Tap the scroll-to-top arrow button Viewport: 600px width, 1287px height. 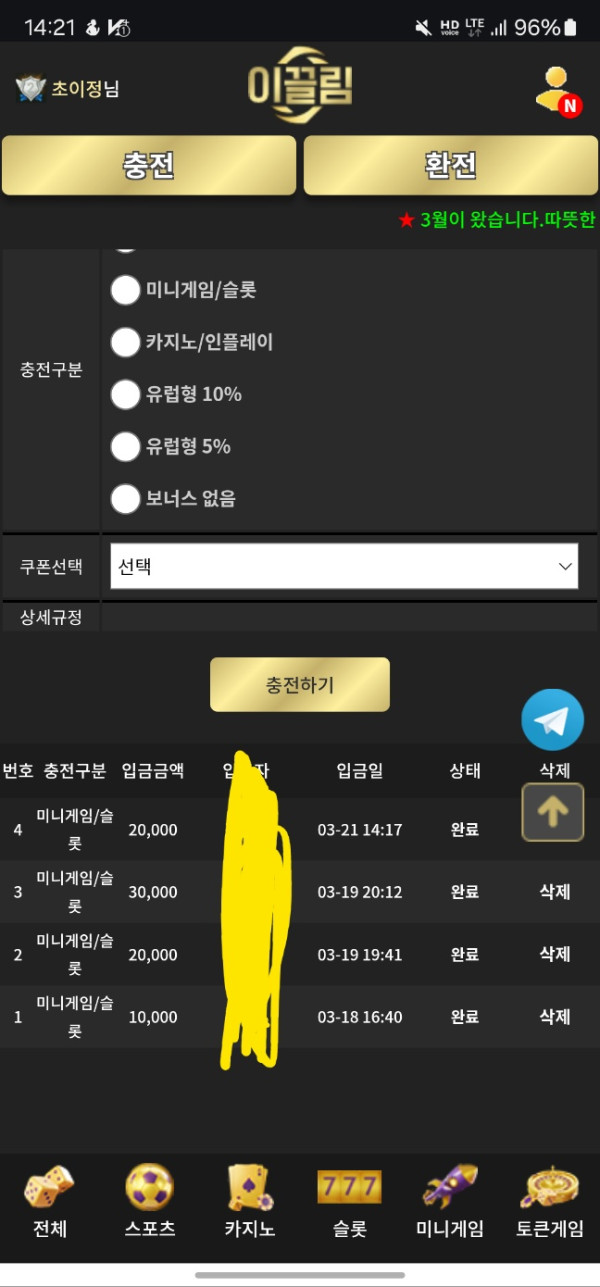552,812
